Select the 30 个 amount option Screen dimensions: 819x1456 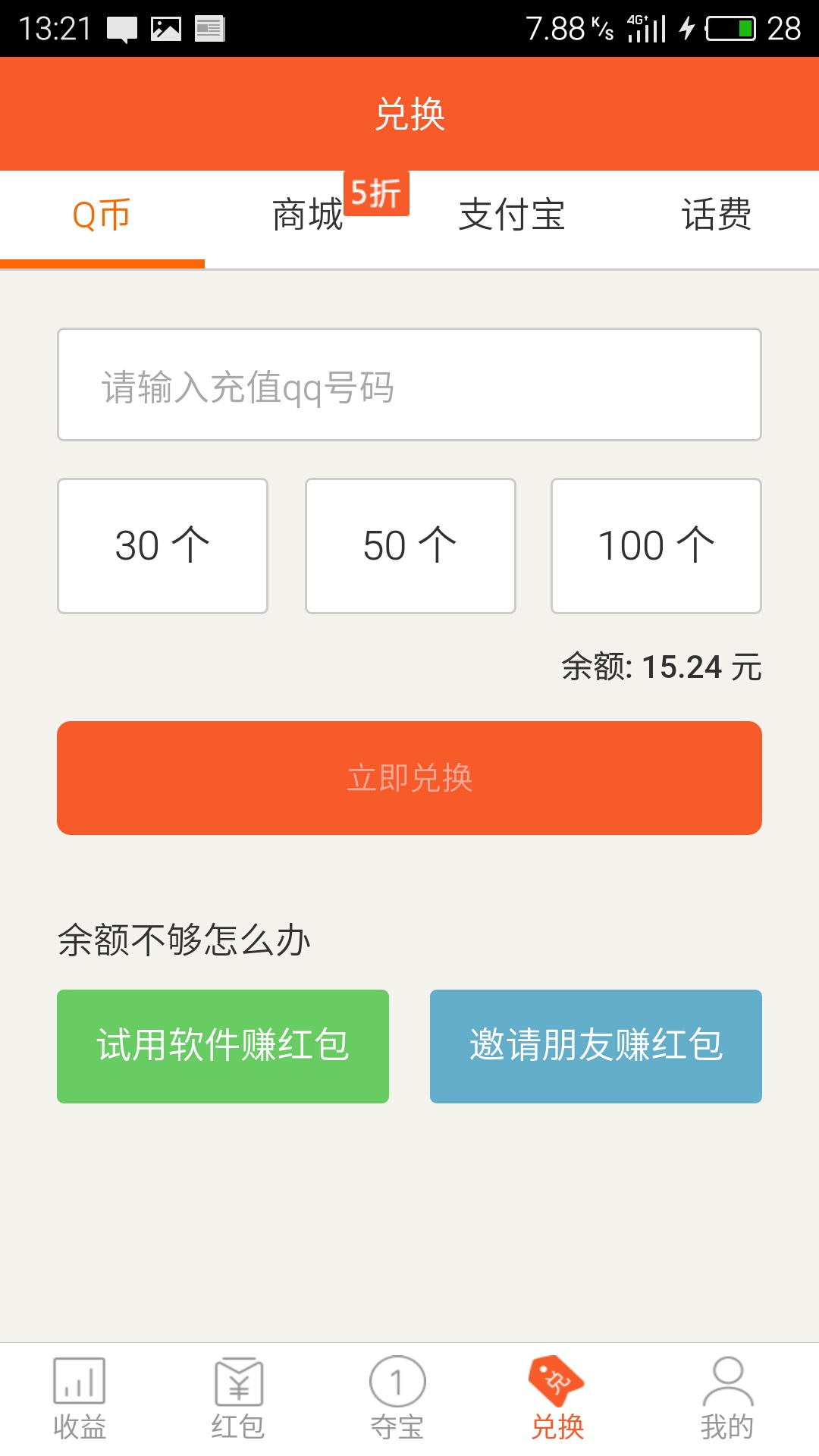(x=162, y=544)
